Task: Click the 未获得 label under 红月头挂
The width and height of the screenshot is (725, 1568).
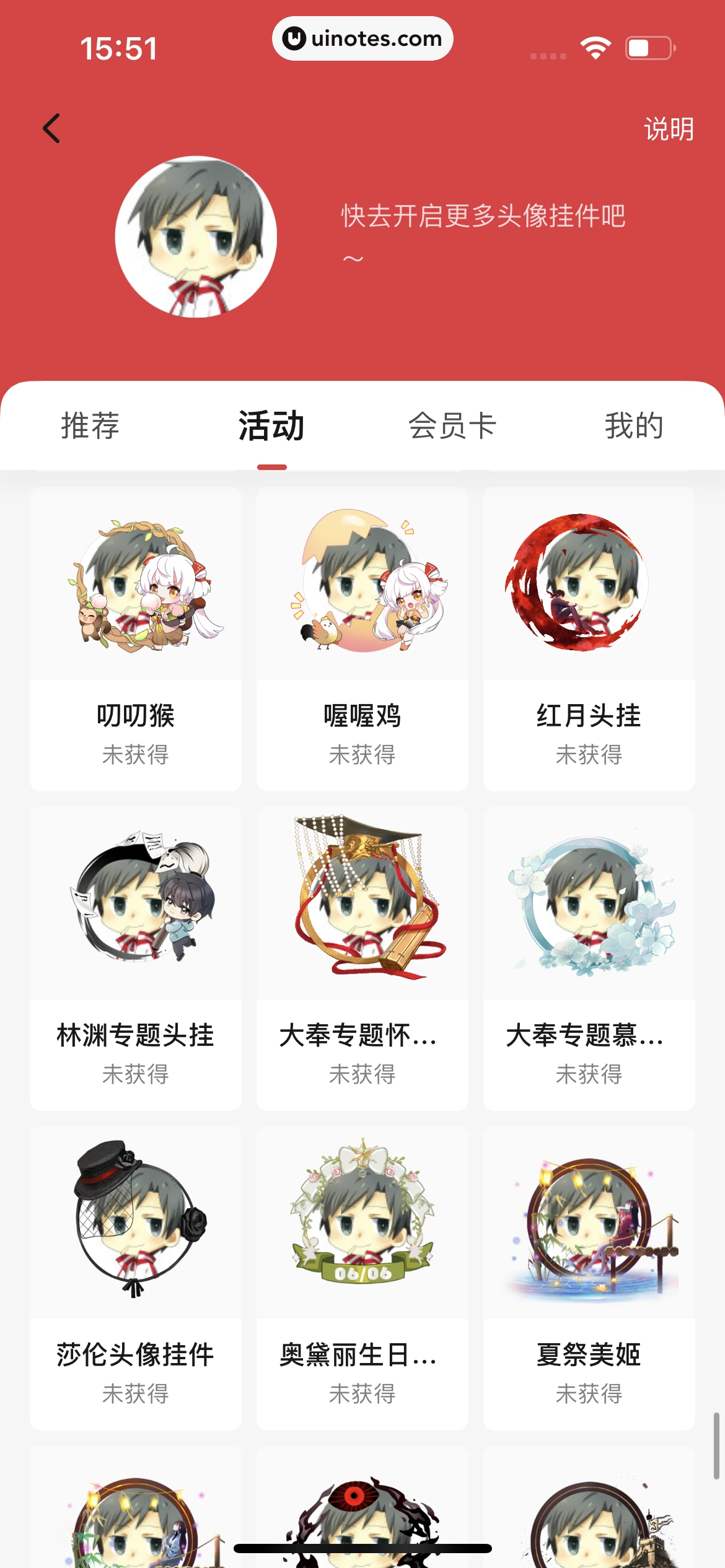Action: pyautogui.click(x=588, y=756)
